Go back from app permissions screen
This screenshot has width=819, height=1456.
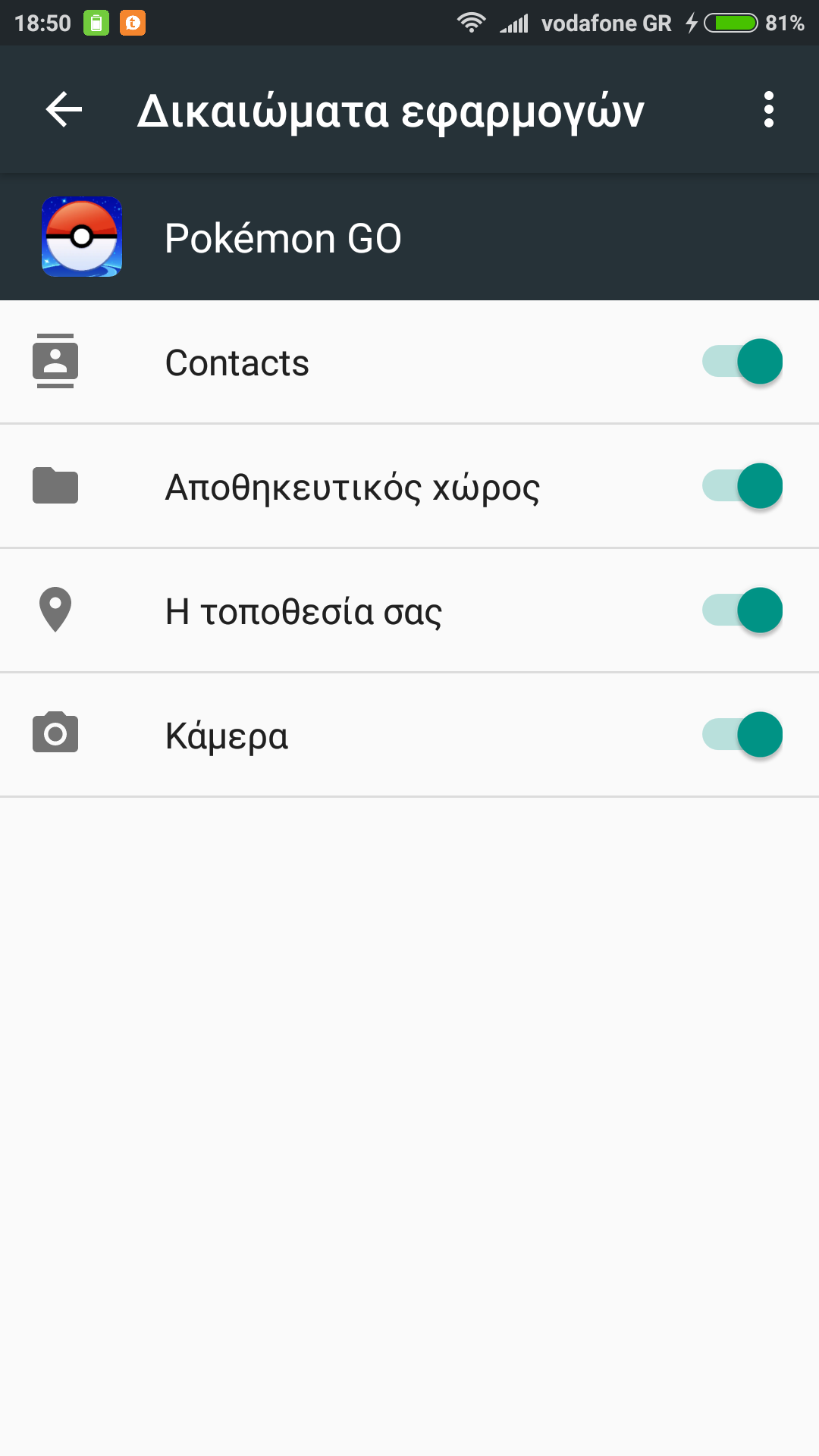click(x=64, y=110)
